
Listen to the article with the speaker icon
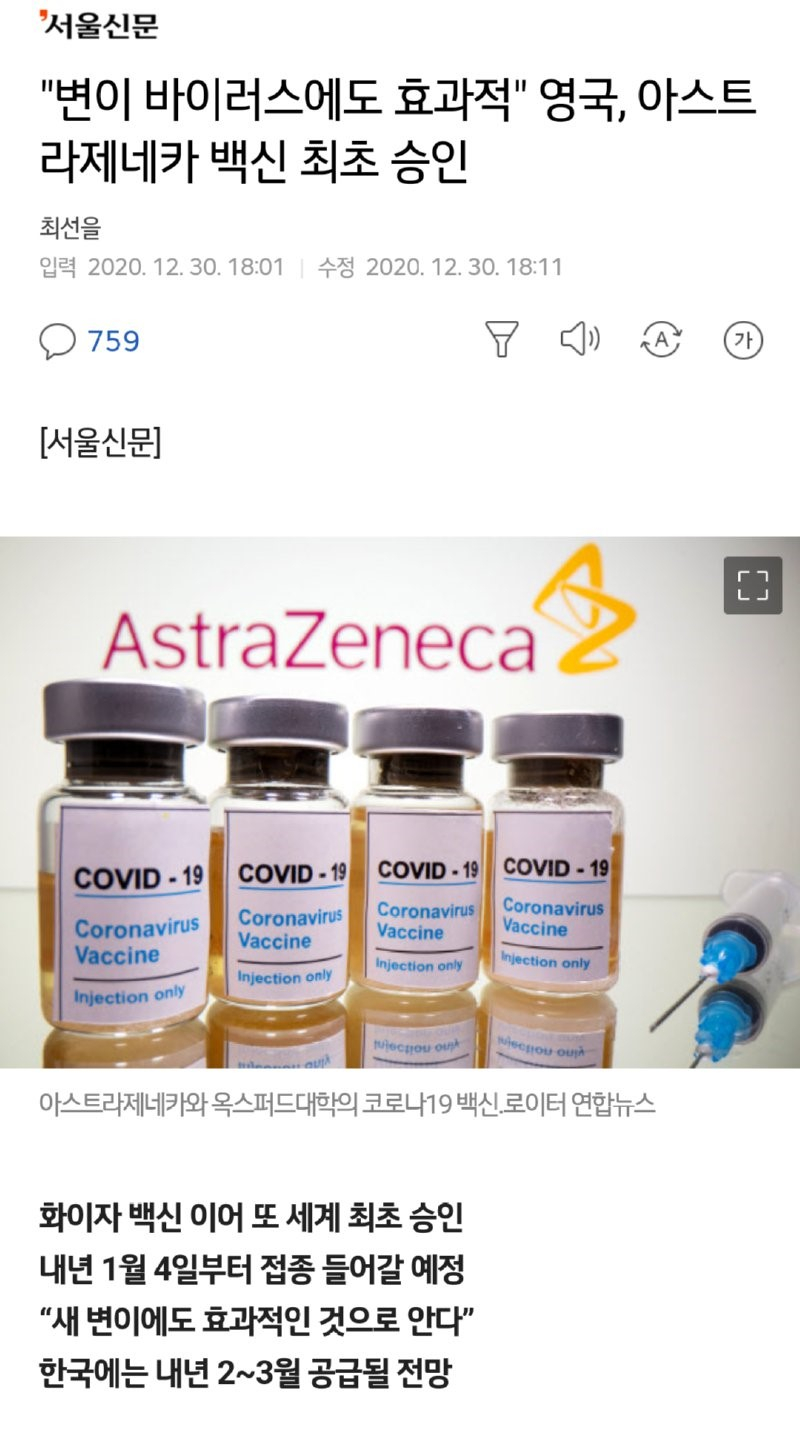point(579,341)
